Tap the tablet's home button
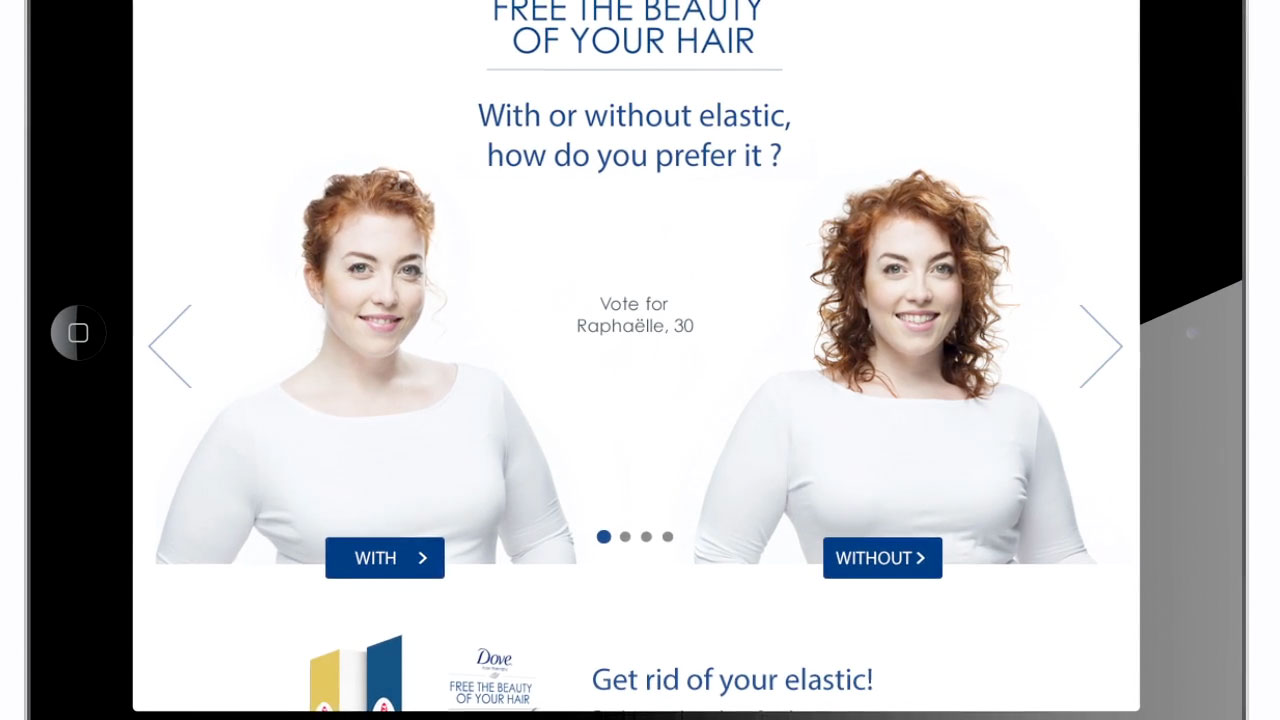 click(x=78, y=333)
